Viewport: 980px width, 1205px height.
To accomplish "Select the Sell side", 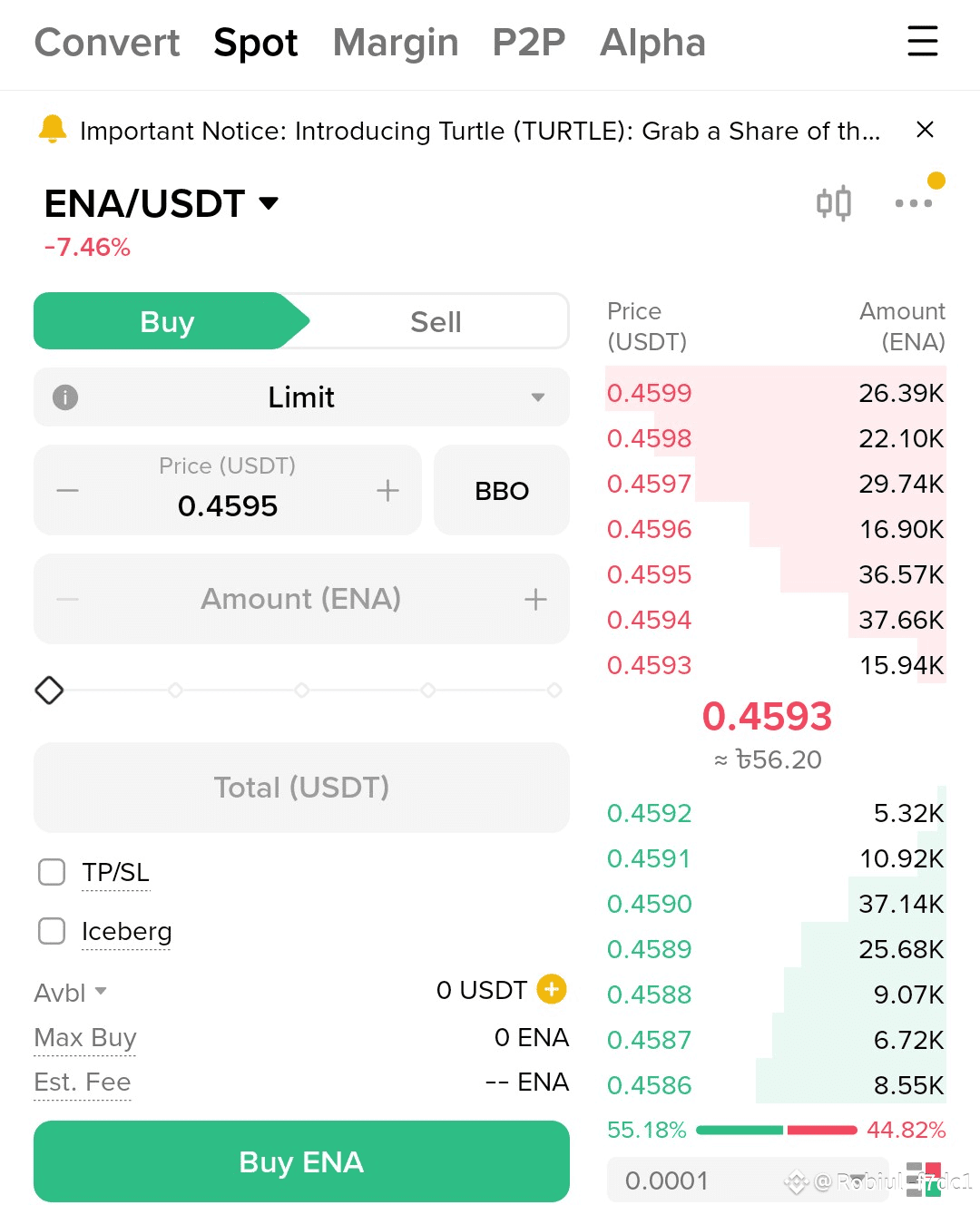I will coord(436,321).
